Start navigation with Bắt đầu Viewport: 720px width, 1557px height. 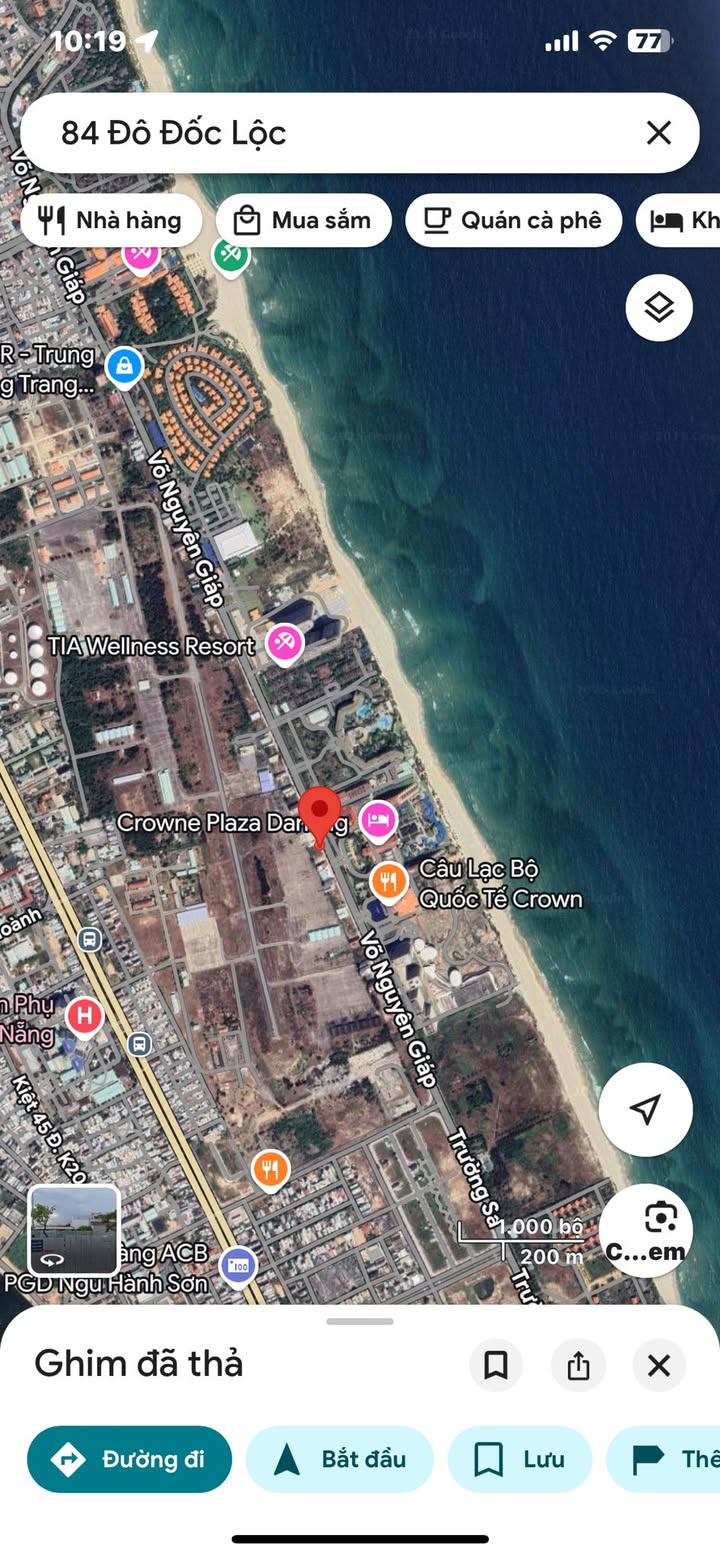pyautogui.click(x=340, y=1459)
